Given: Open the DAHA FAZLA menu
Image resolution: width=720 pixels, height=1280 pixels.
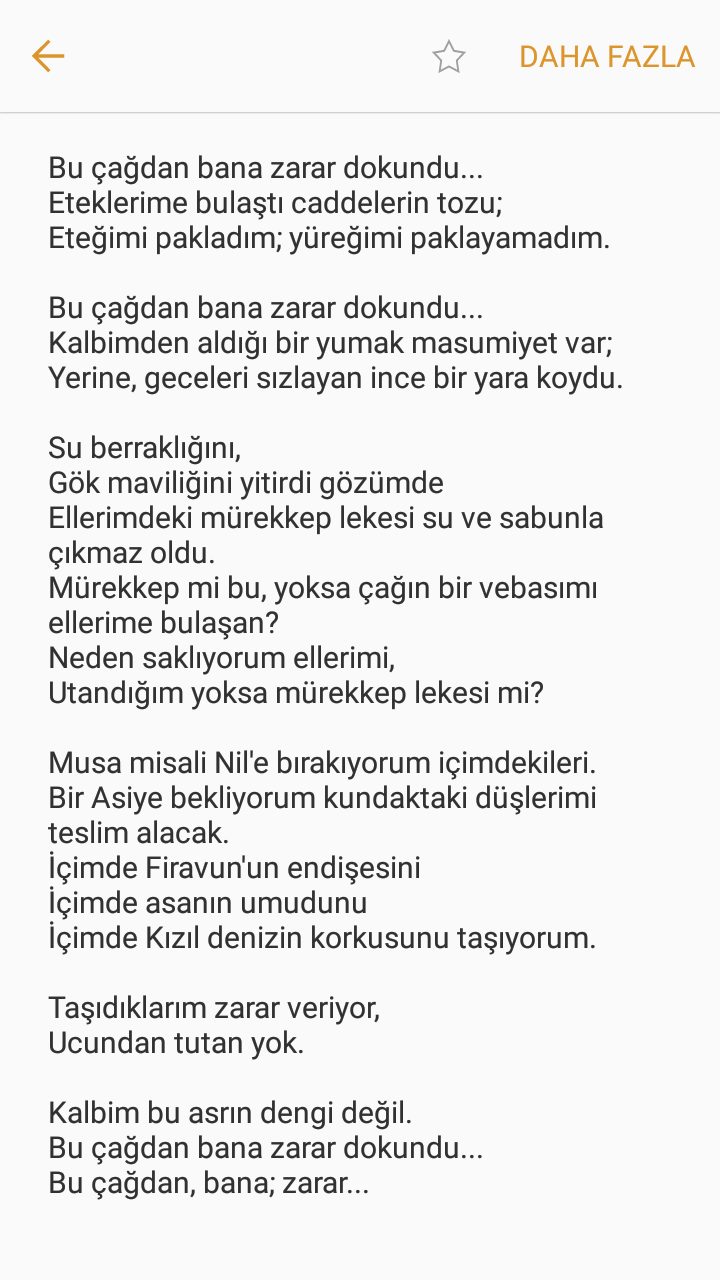Looking at the screenshot, I should [x=607, y=57].
